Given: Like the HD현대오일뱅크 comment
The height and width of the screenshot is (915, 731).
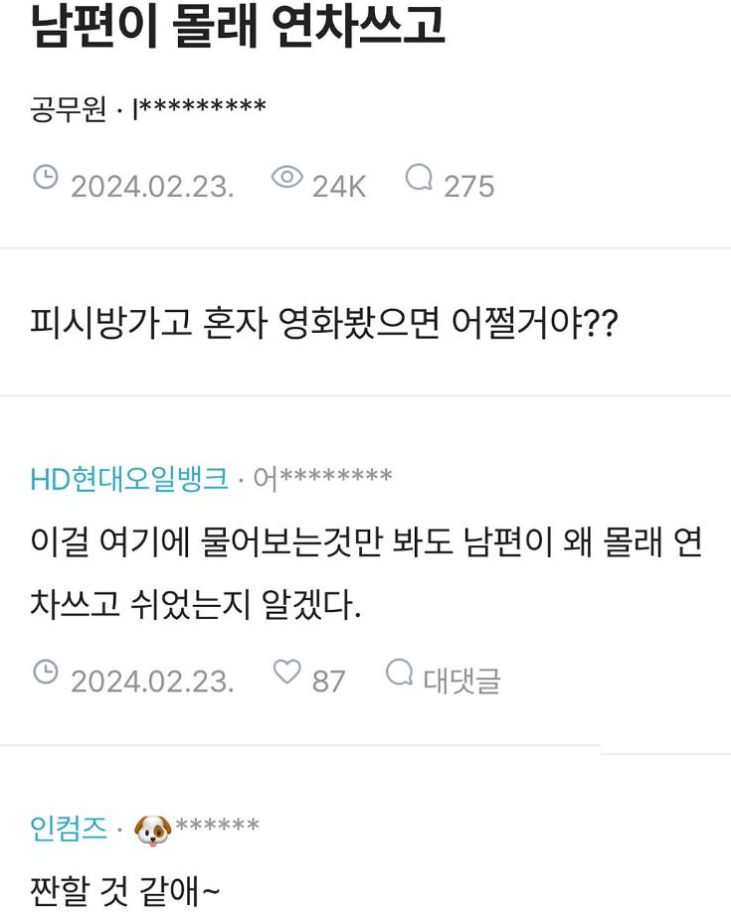Looking at the screenshot, I should (288, 678).
